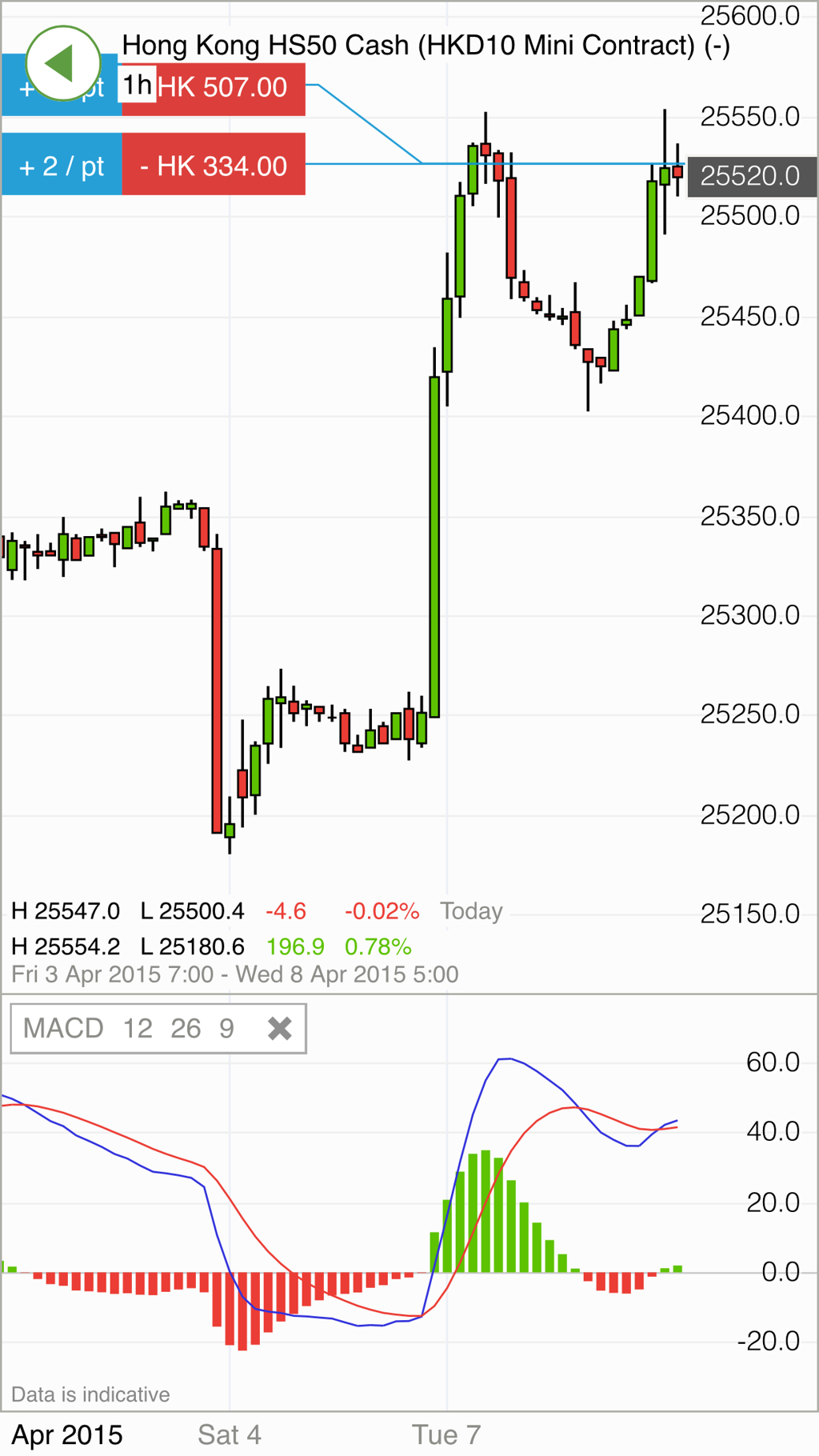819x1456 pixels.
Task: Remove the MACD indicator with the X
Action: point(279,1028)
